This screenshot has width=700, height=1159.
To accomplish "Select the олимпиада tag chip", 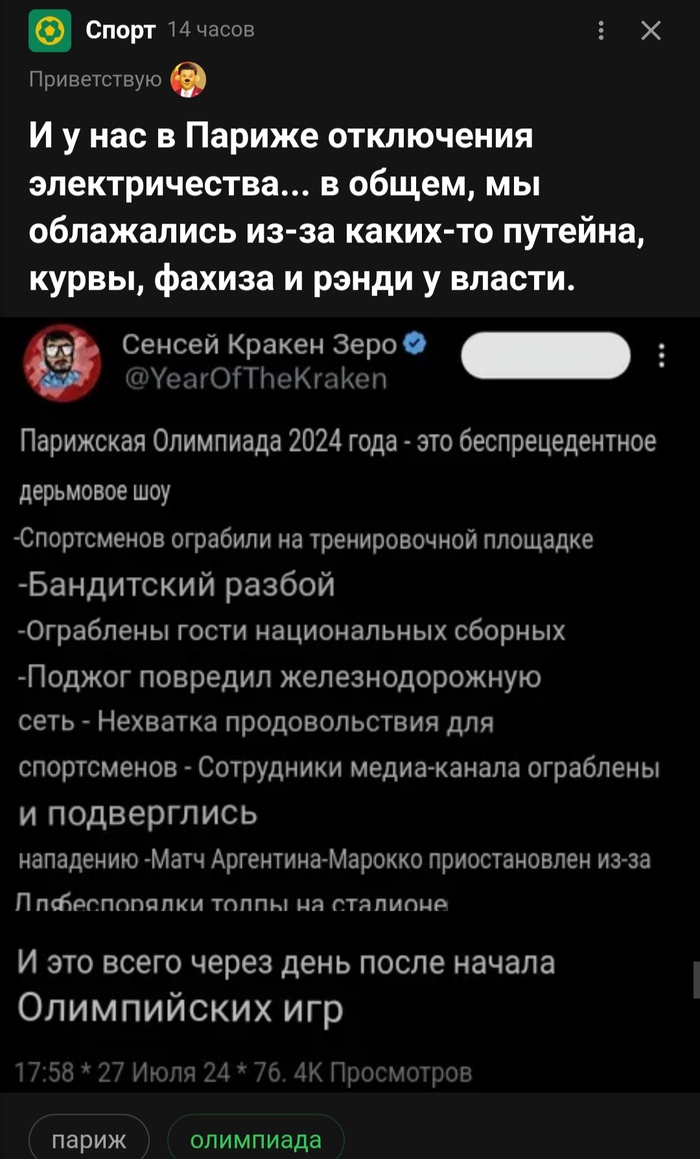I will click(256, 1140).
